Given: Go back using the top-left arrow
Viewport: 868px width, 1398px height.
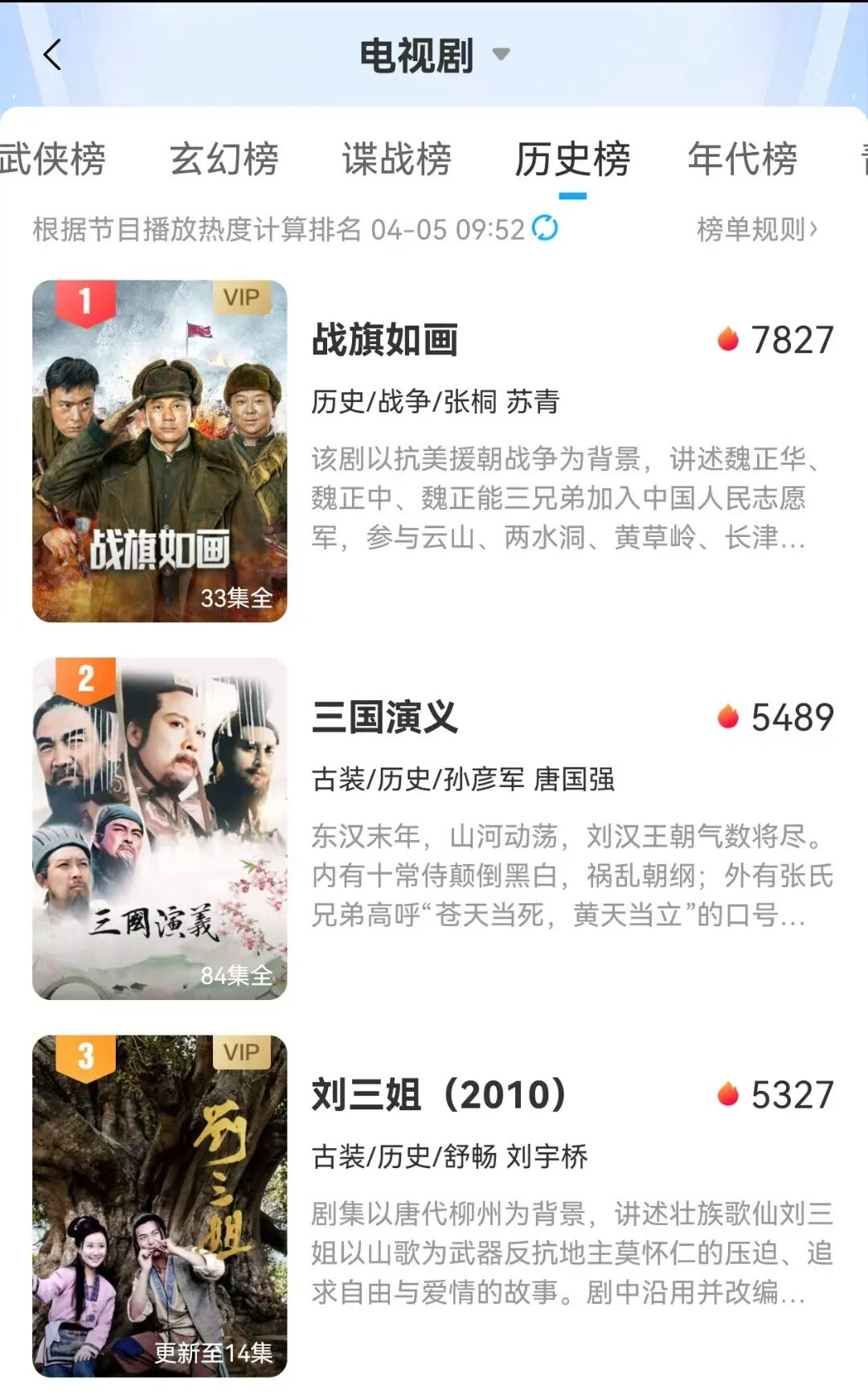Looking at the screenshot, I should tap(53, 55).
